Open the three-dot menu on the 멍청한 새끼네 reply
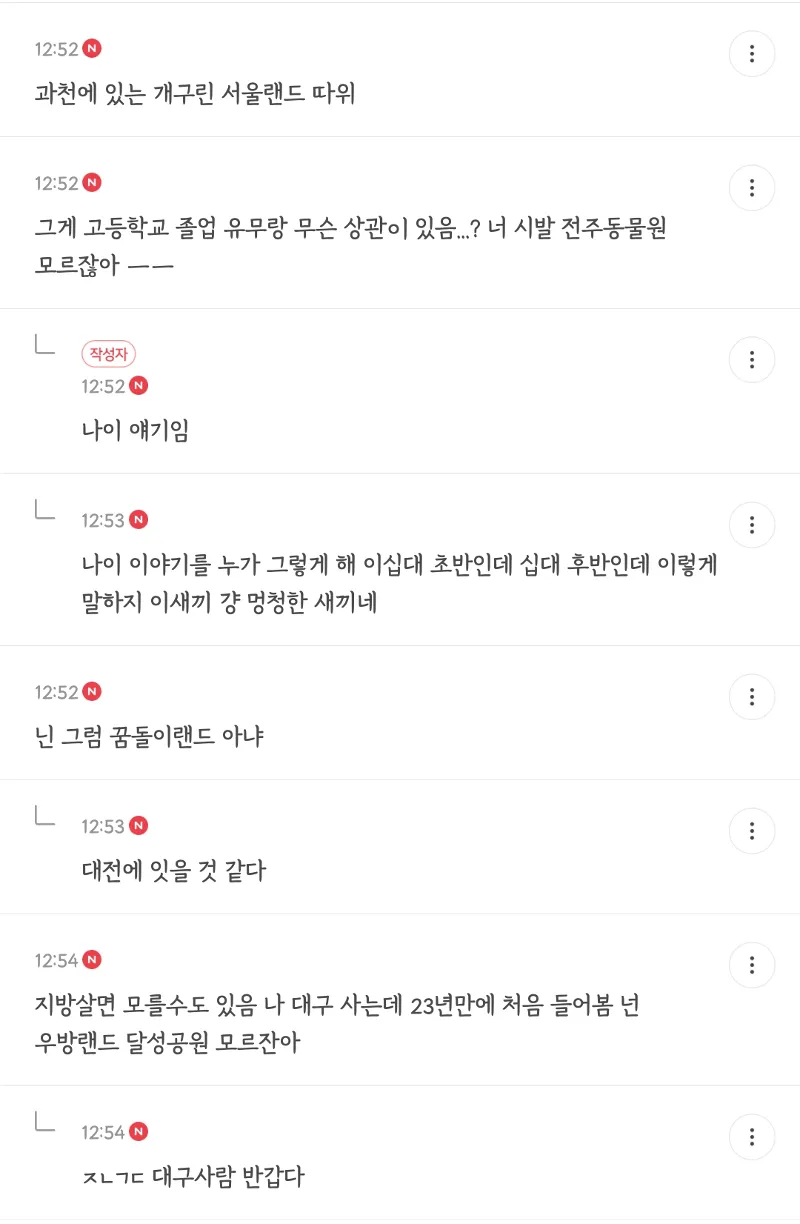 (751, 524)
